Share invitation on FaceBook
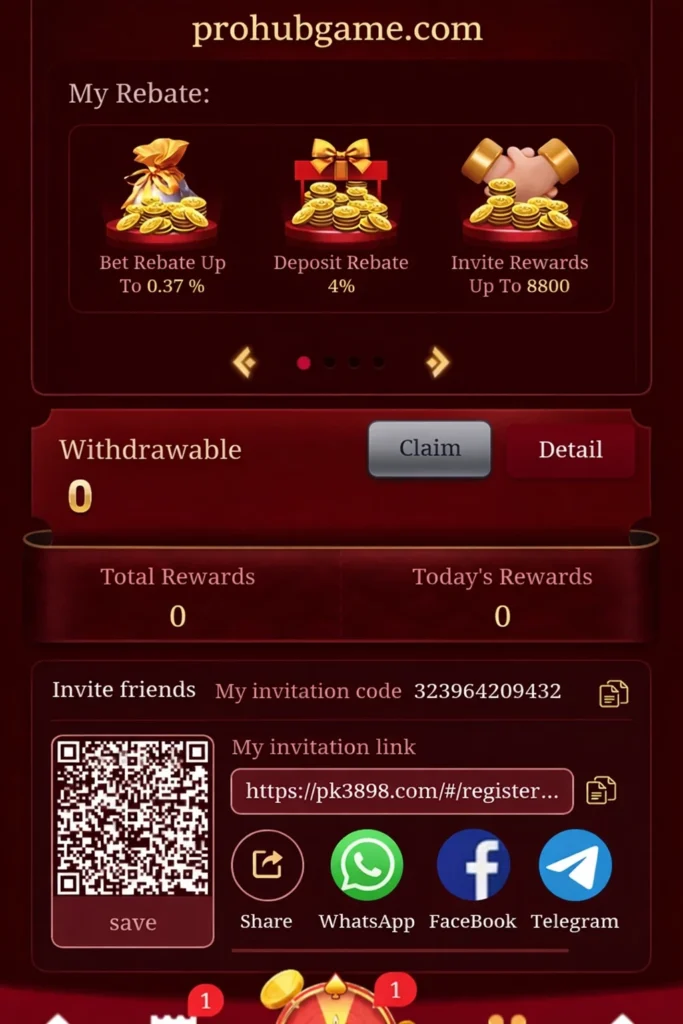This screenshot has height=1024, width=683. (x=473, y=866)
